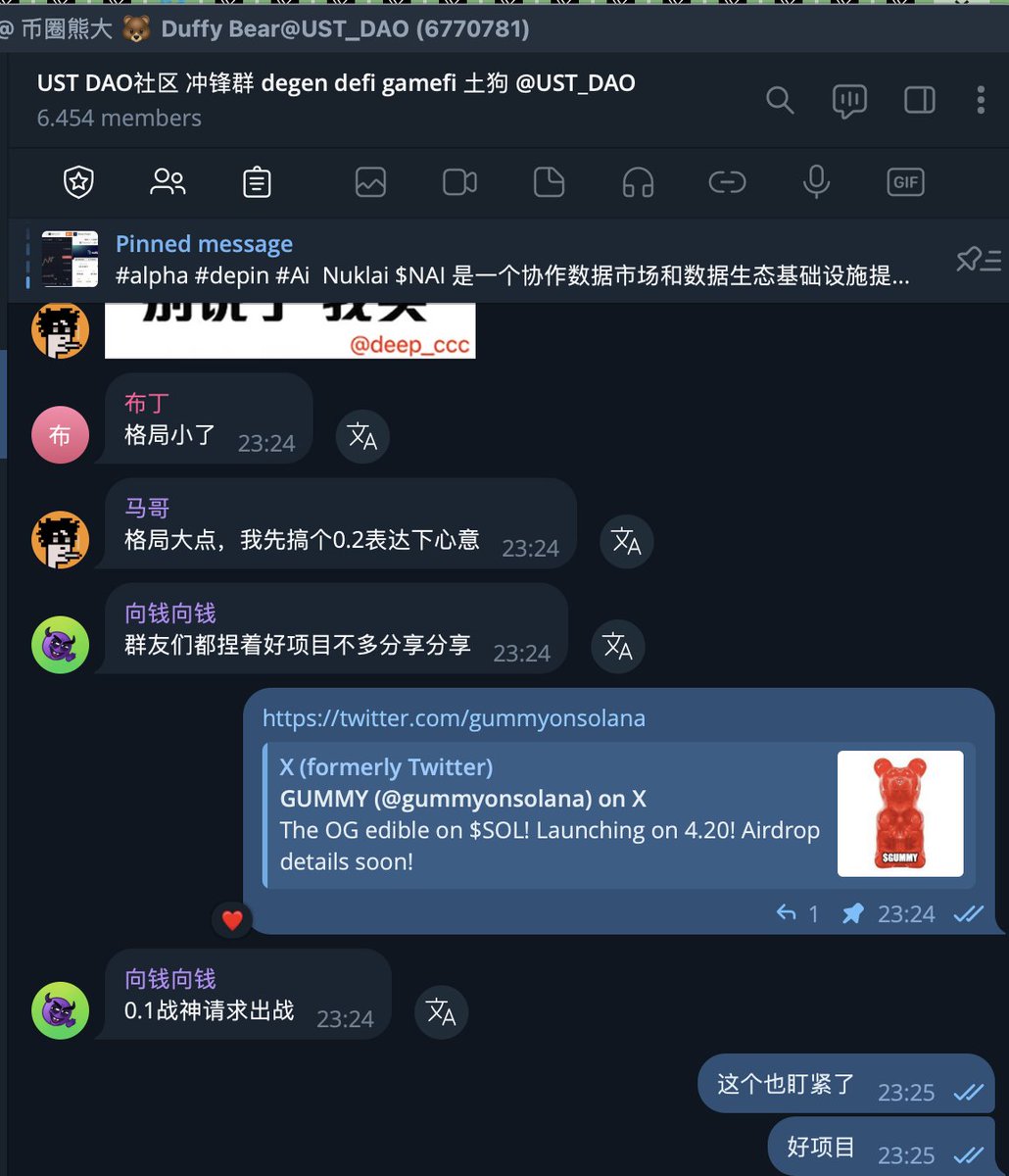Search within this group chat

coord(780,100)
